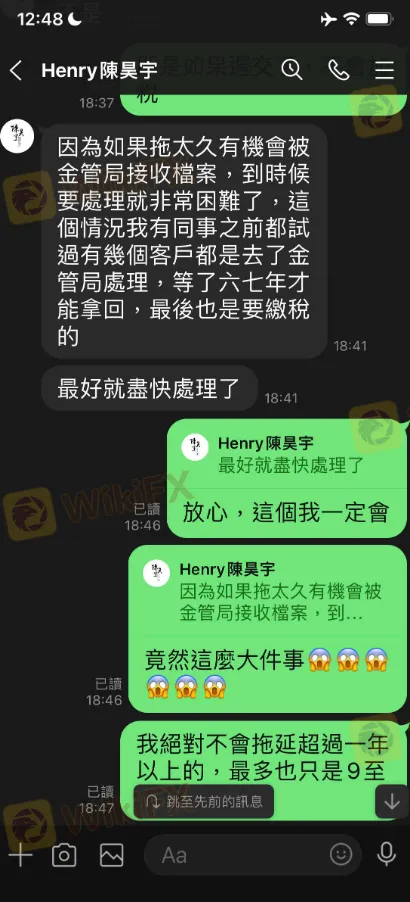Start a voice call with Henry
The width and height of the screenshot is (410, 902).
tap(339, 70)
